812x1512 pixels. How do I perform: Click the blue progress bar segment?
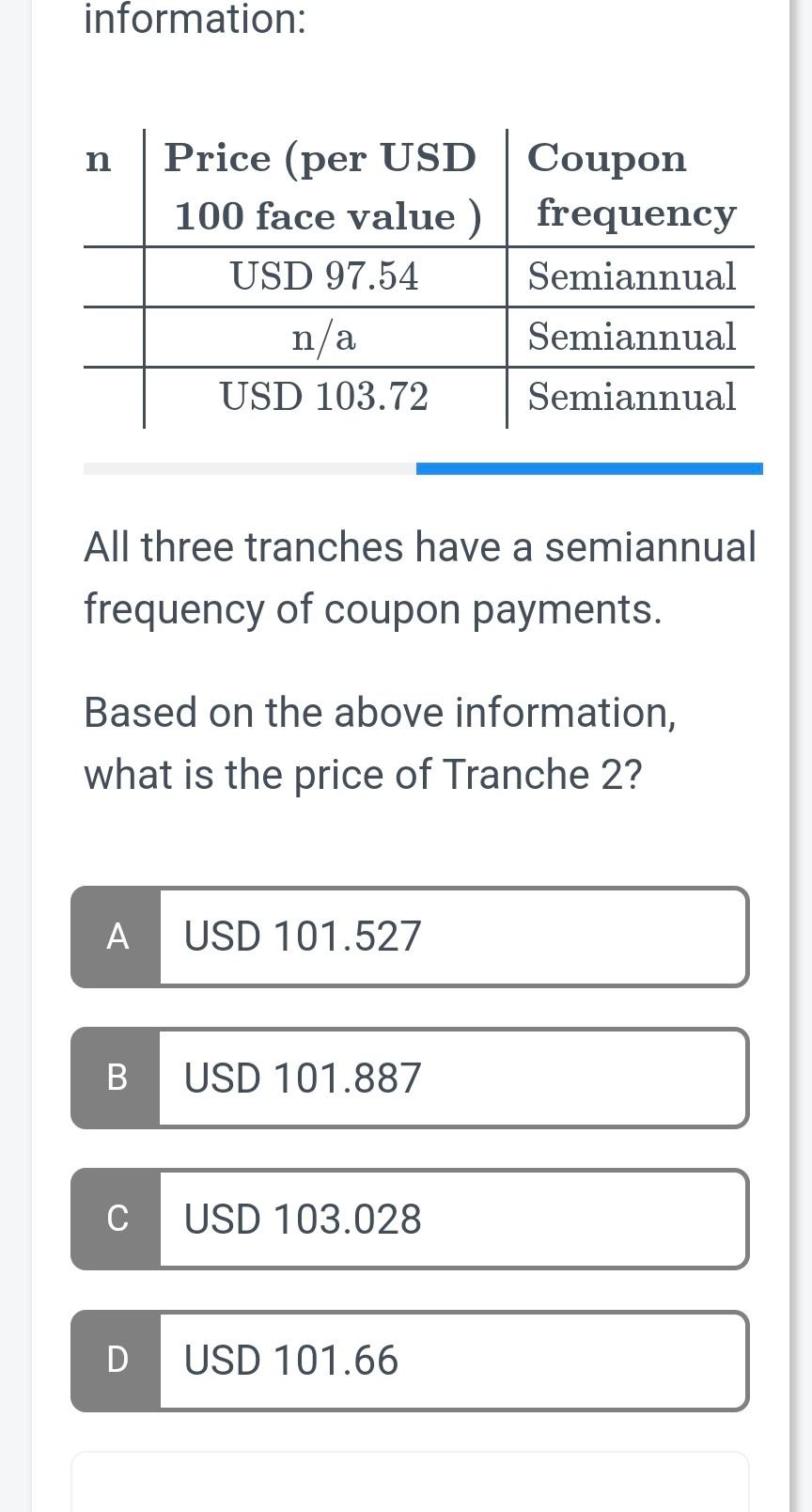(589, 466)
